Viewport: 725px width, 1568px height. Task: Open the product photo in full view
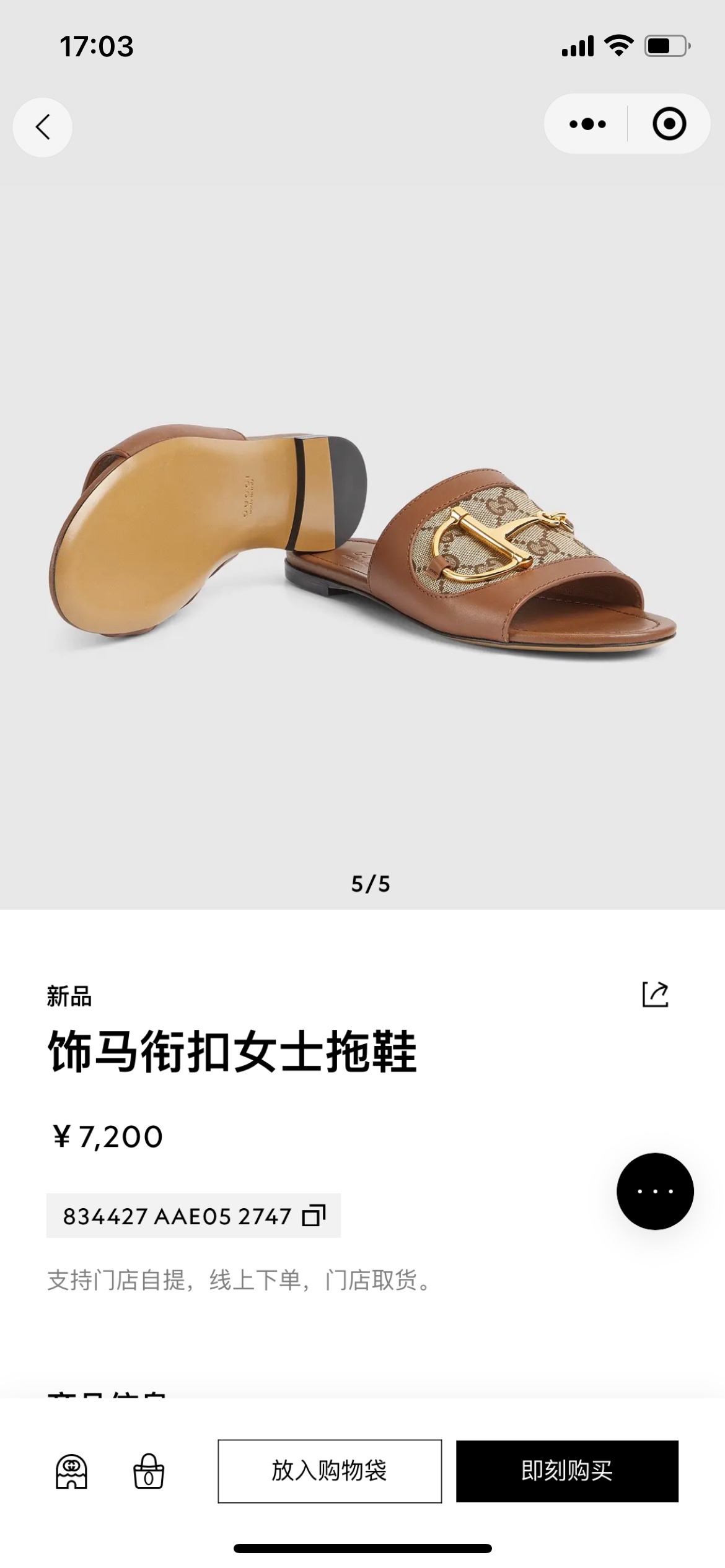(362, 539)
